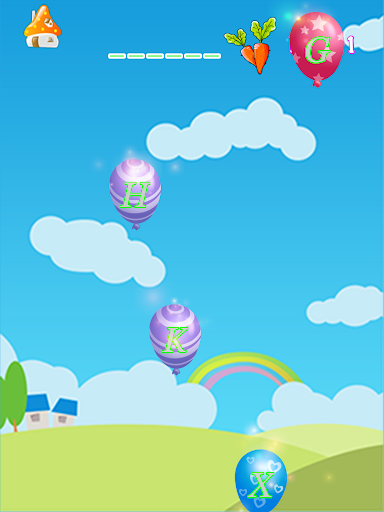
Task: Pop the purple balloon with letter H
Action: tap(135, 194)
